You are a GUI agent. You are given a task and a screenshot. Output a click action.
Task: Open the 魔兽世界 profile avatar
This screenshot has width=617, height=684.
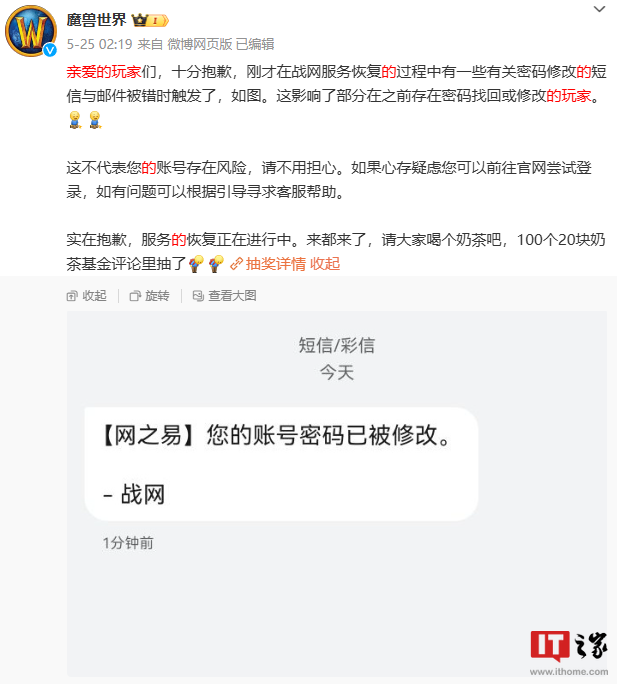pos(31,30)
